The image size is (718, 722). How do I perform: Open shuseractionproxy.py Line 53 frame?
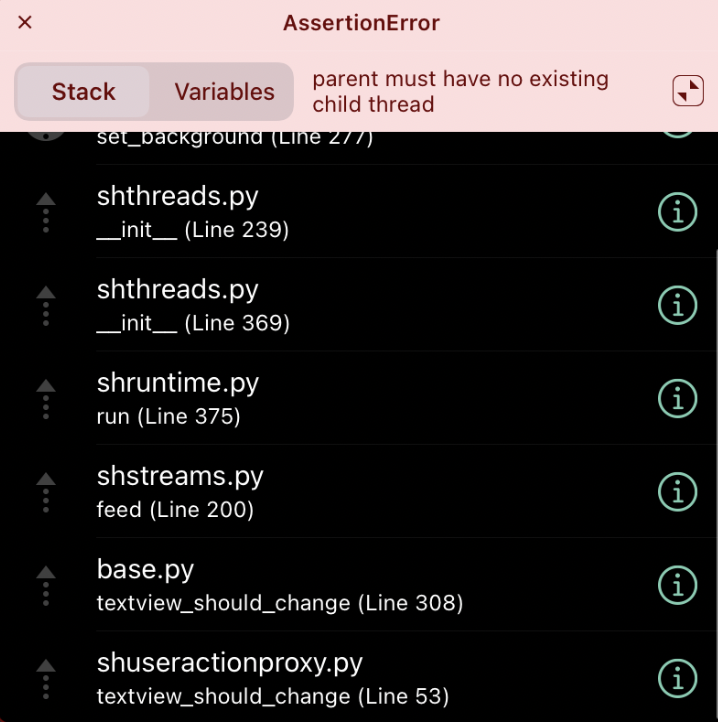[x=300, y=678]
